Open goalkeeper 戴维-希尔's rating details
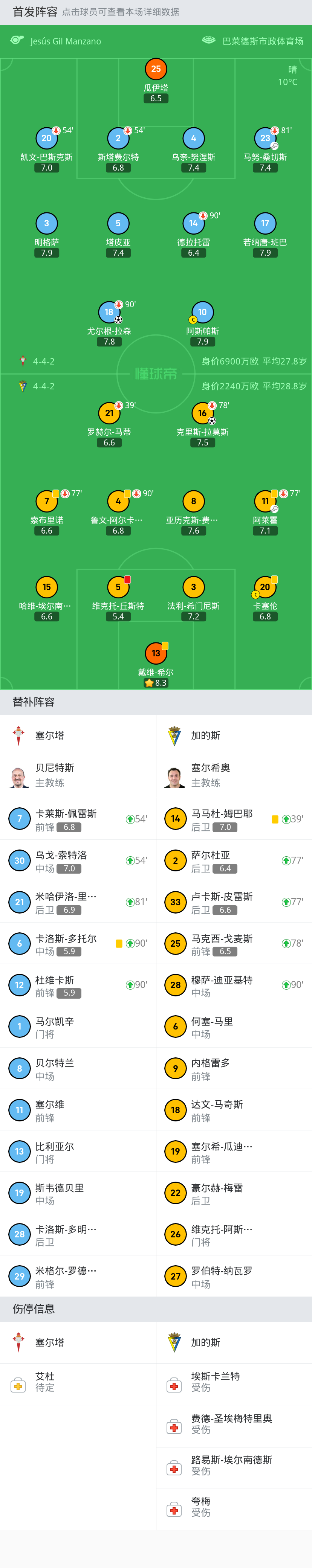Viewport: 312px width, 1568px height. [x=156, y=654]
